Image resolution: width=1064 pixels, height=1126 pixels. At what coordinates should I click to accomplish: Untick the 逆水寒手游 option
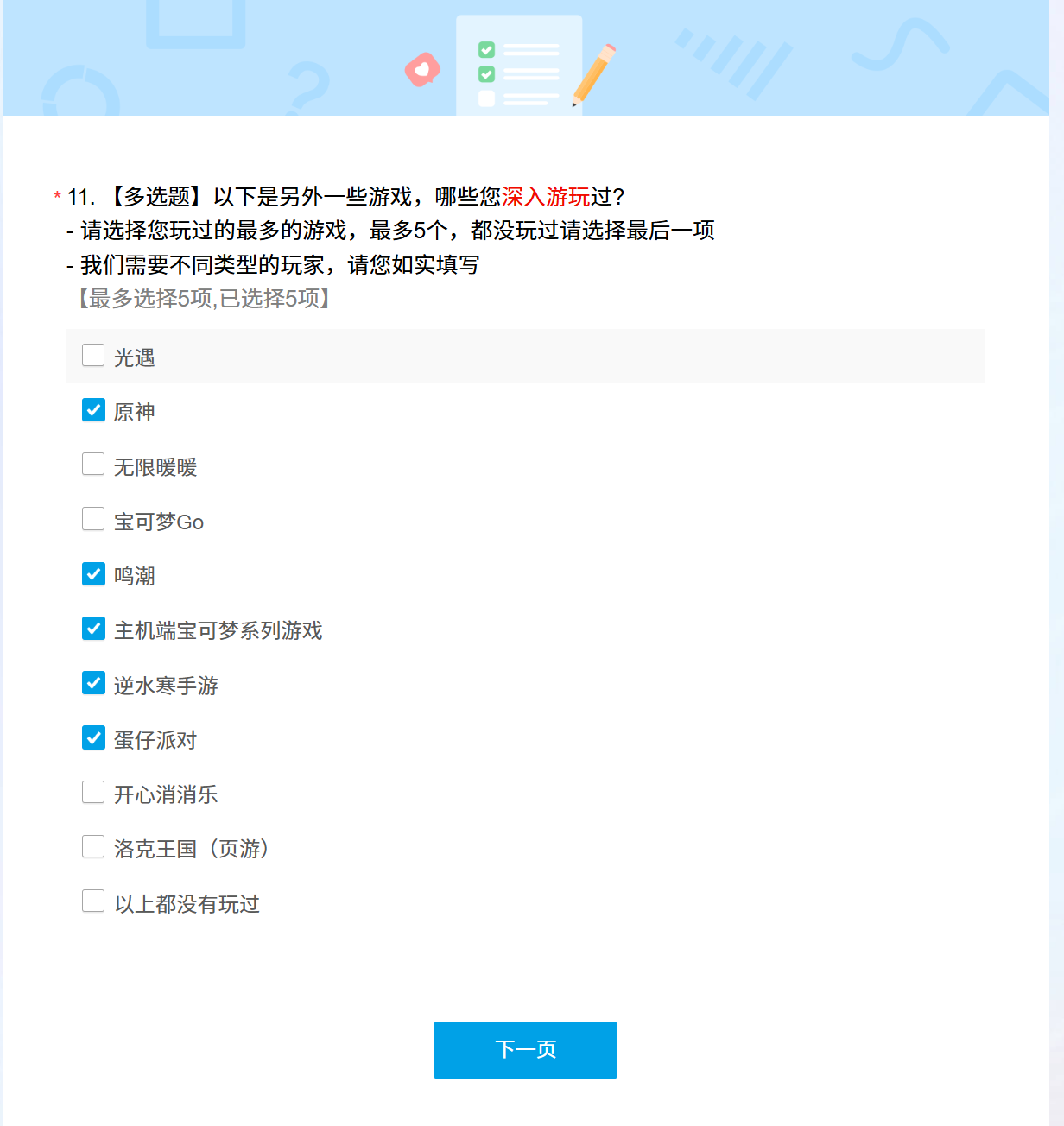(93, 683)
